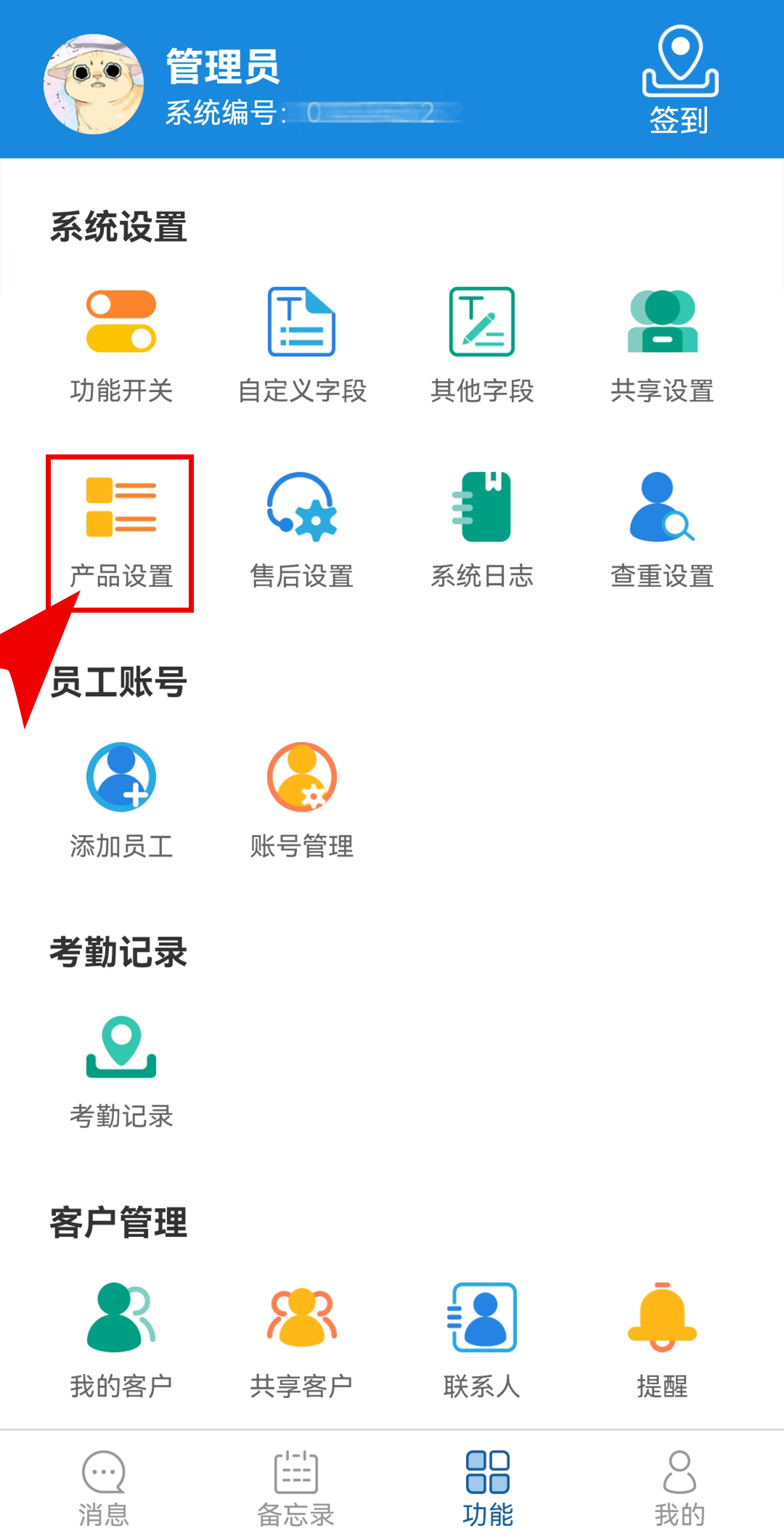Open 售后设置
The image size is (784, 1539).
coord(302,531)
